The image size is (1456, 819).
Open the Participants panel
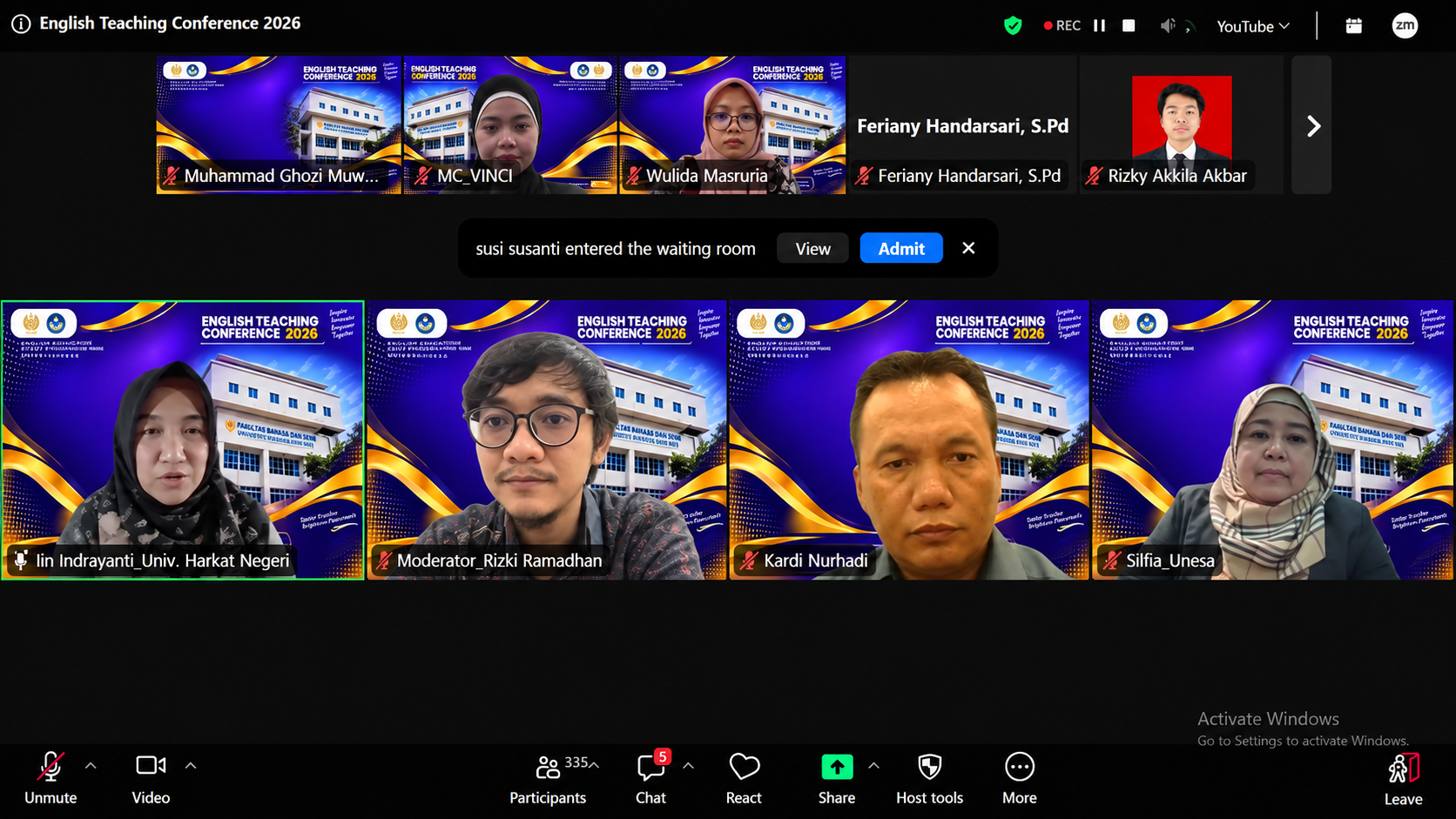548,779
